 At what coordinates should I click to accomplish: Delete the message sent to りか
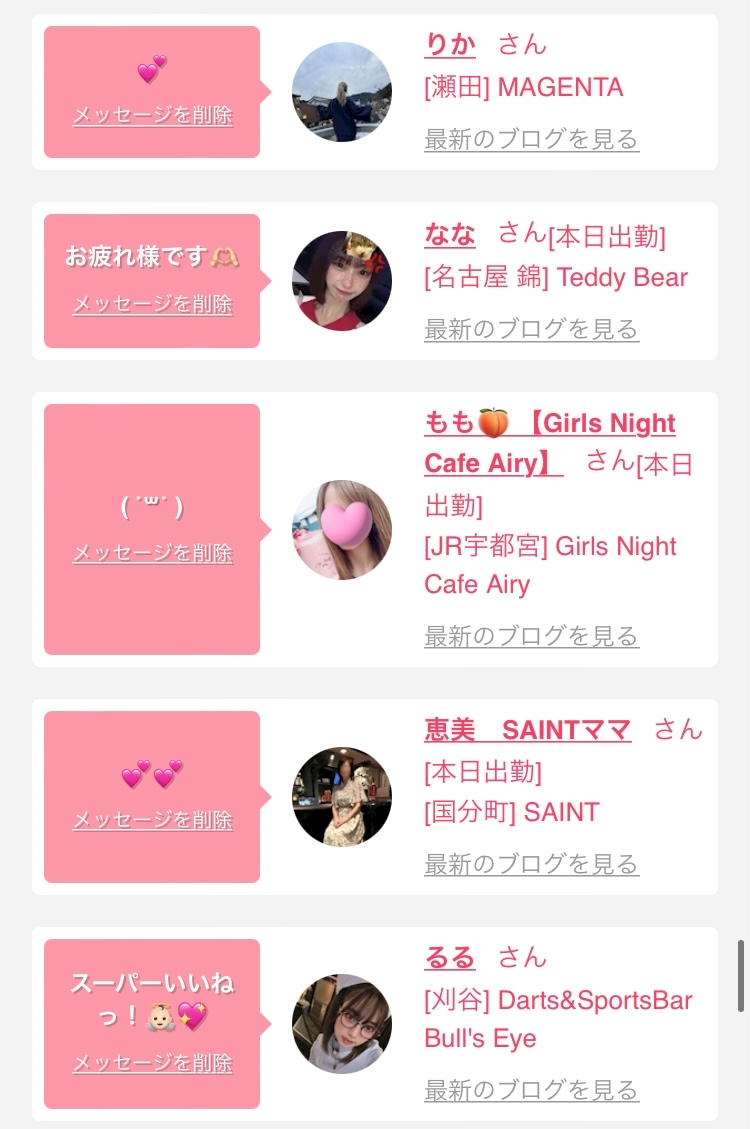coord(153,115)
